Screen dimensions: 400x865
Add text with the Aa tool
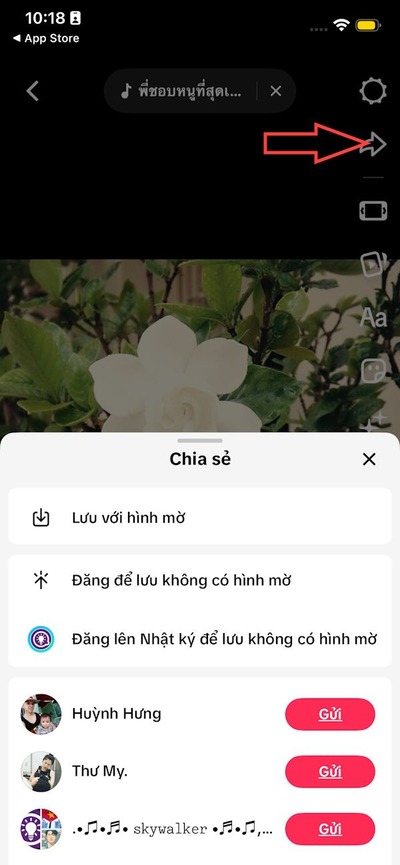pyautogui.click(x=374, y=318)
